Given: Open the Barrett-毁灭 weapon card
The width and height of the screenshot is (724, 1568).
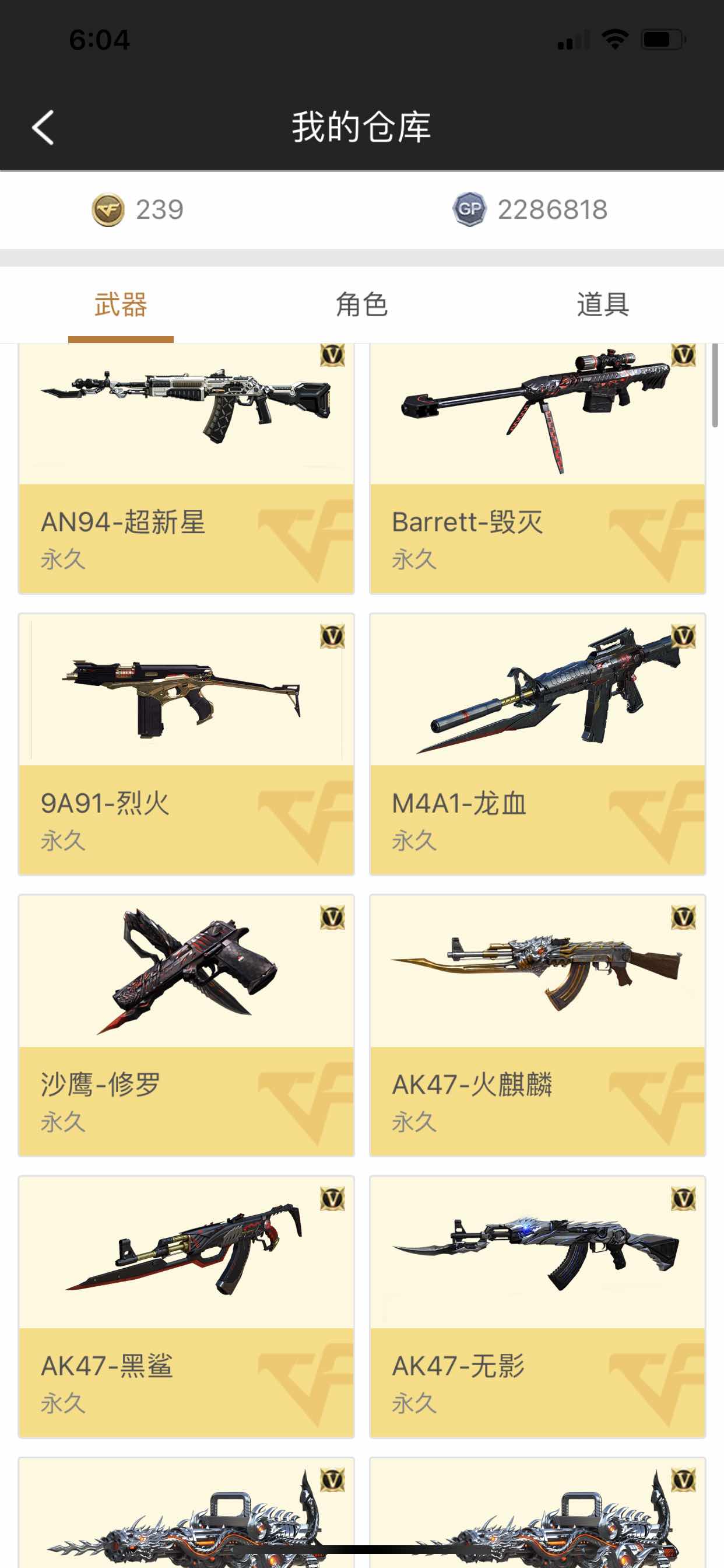Looking at the screenshot, I should click(x=538, y=468).
